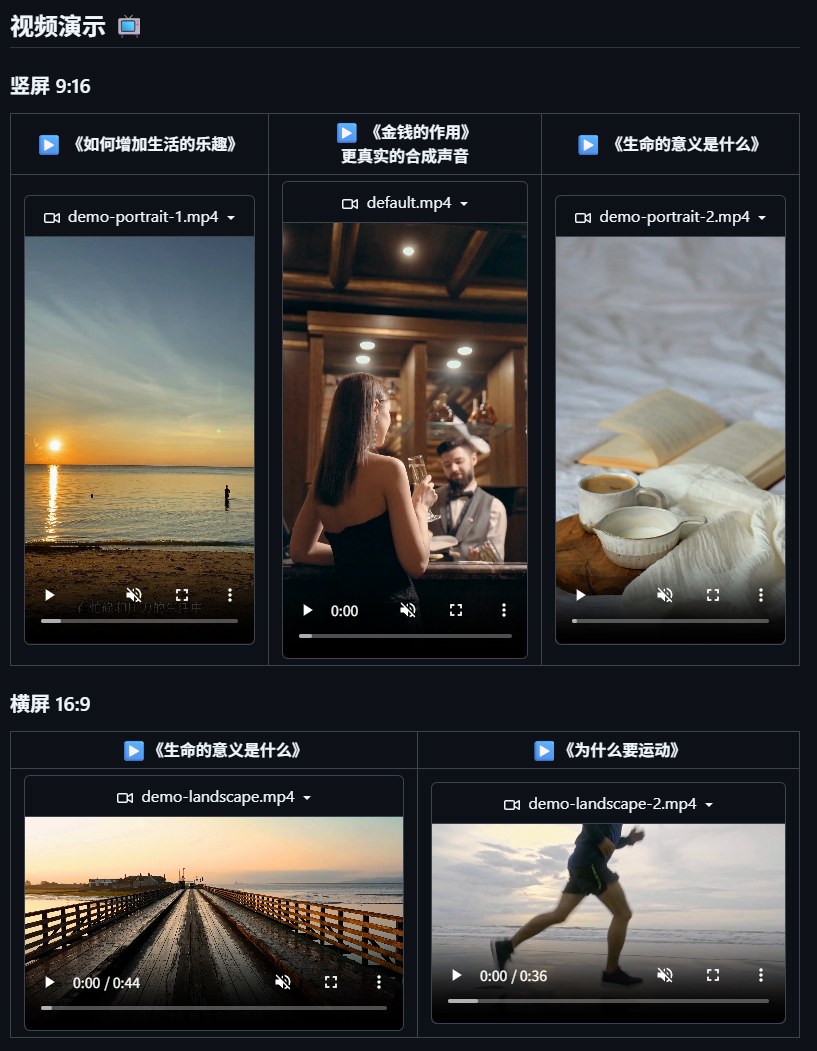The height and width of the screenshot is (1051, 817).
Task: Enter fullscreen on default.mp4 video
Action: [456, 610]
